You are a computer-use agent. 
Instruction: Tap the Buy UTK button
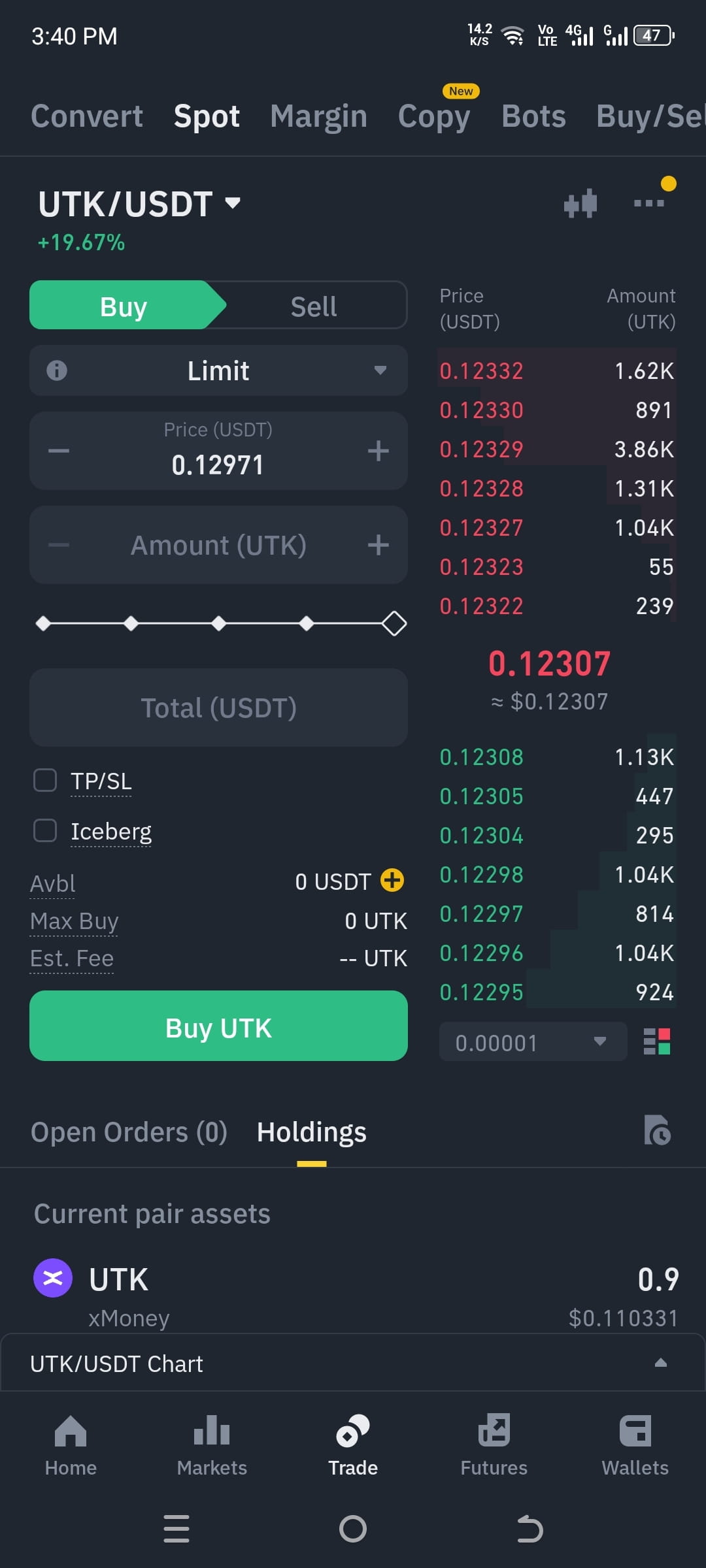pyautogui.click(x=218, y=1026)
